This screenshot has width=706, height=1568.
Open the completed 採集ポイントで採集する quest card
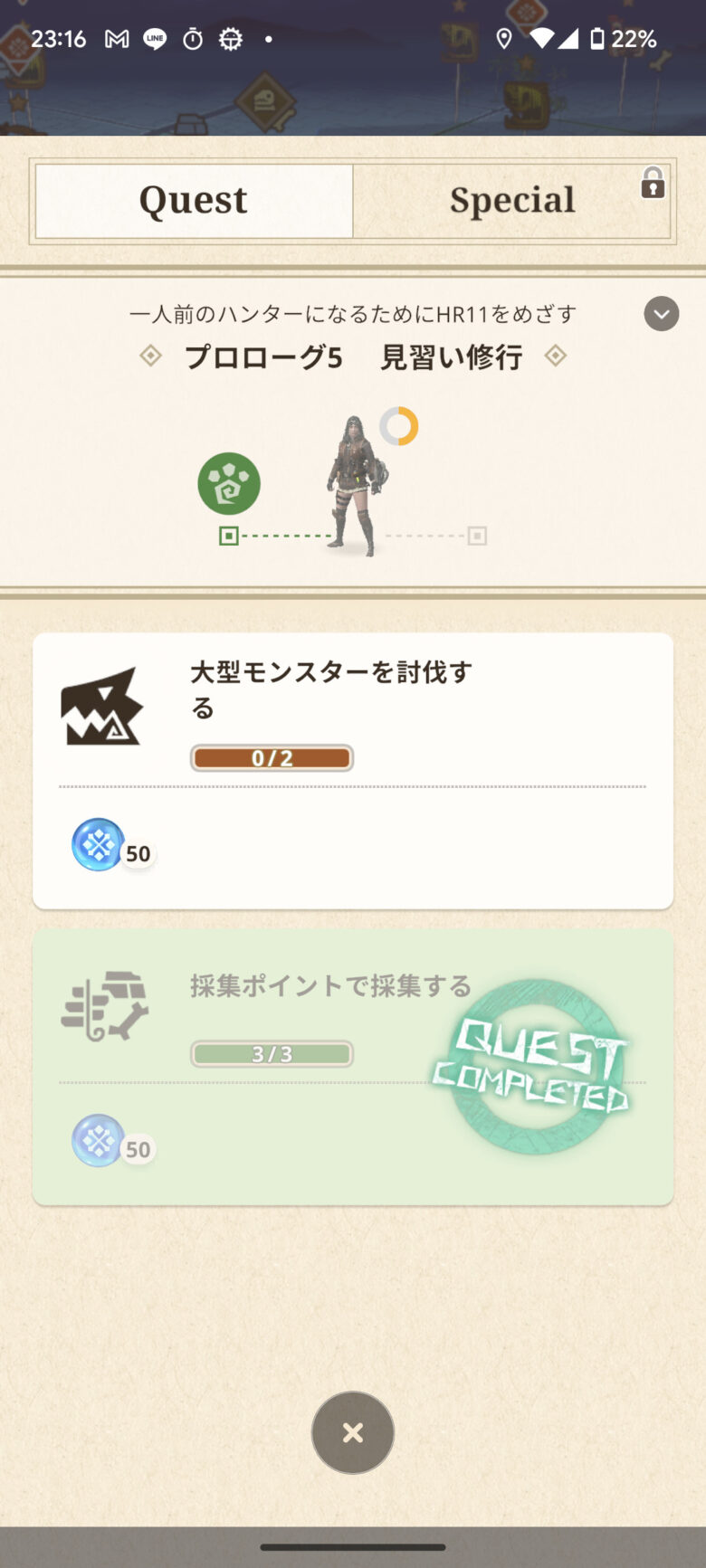click(353, 1066)
